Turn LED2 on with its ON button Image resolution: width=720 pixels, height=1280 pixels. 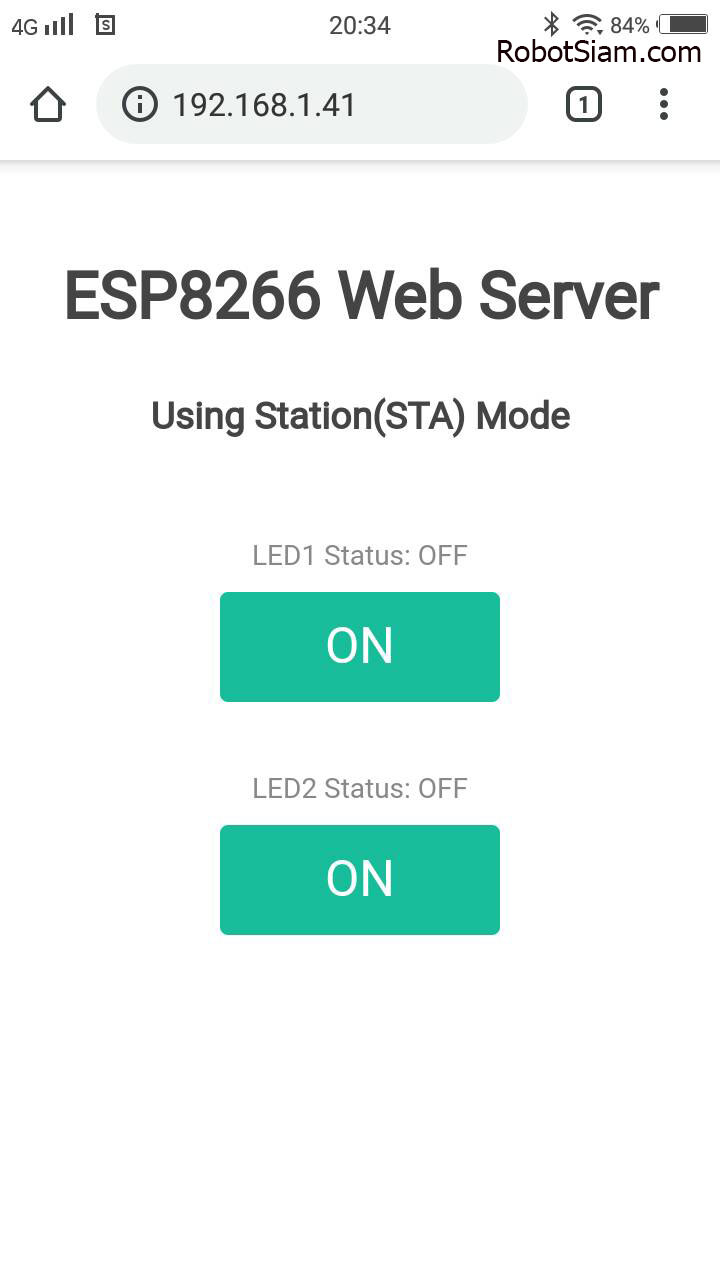click(360, 880)
